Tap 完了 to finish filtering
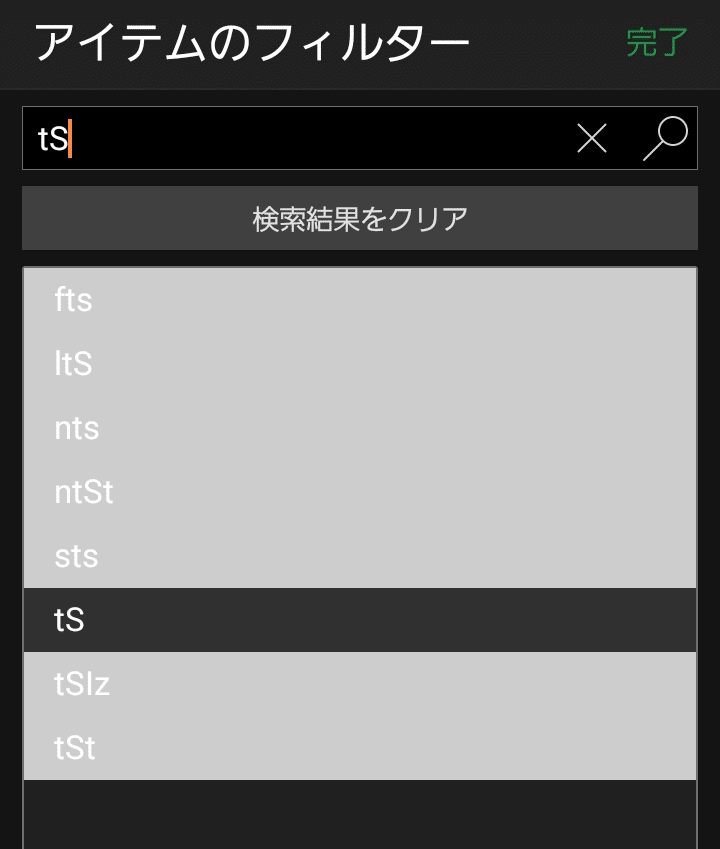The height and width of the screenshot is (849, 720). click(655, 44)
